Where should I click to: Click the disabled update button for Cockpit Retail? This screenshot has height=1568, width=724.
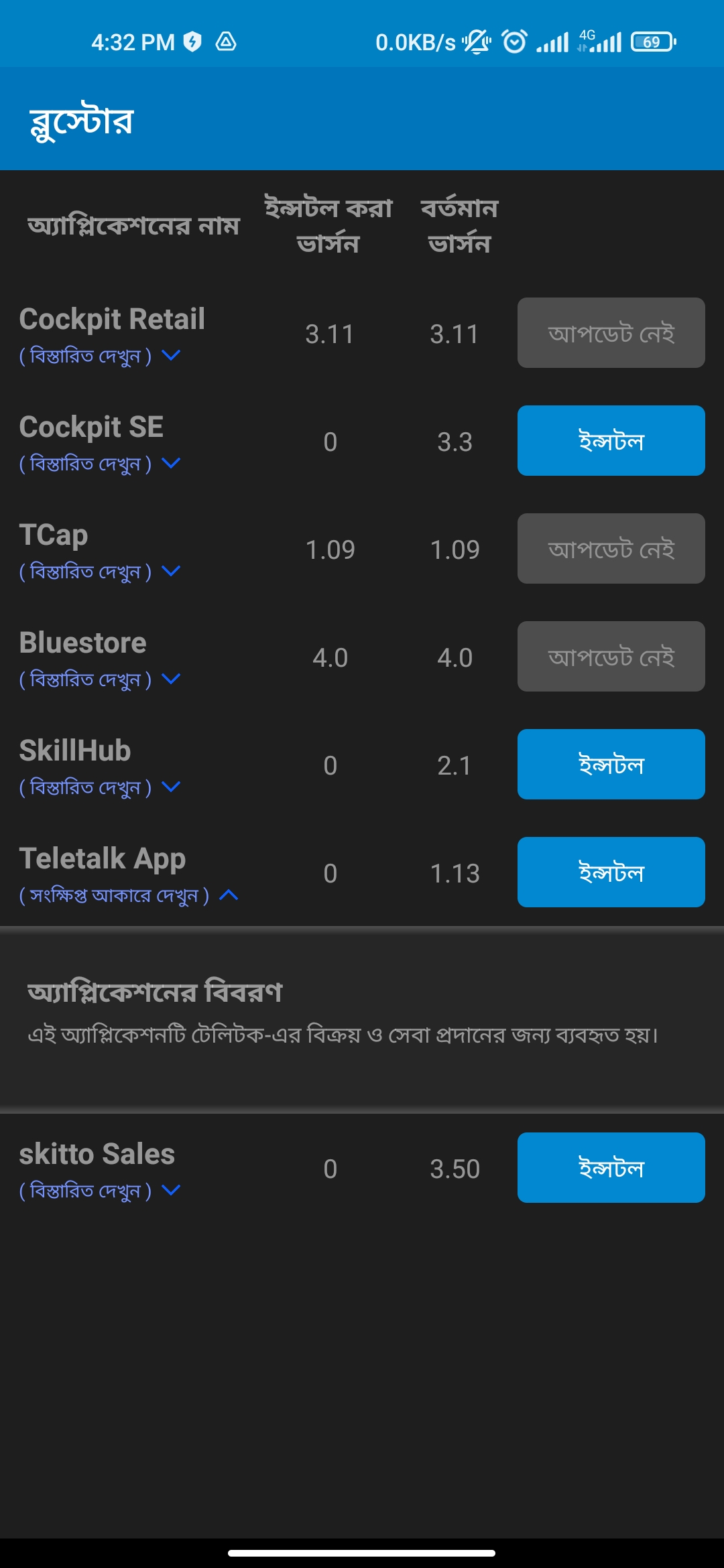coord(611,332)
